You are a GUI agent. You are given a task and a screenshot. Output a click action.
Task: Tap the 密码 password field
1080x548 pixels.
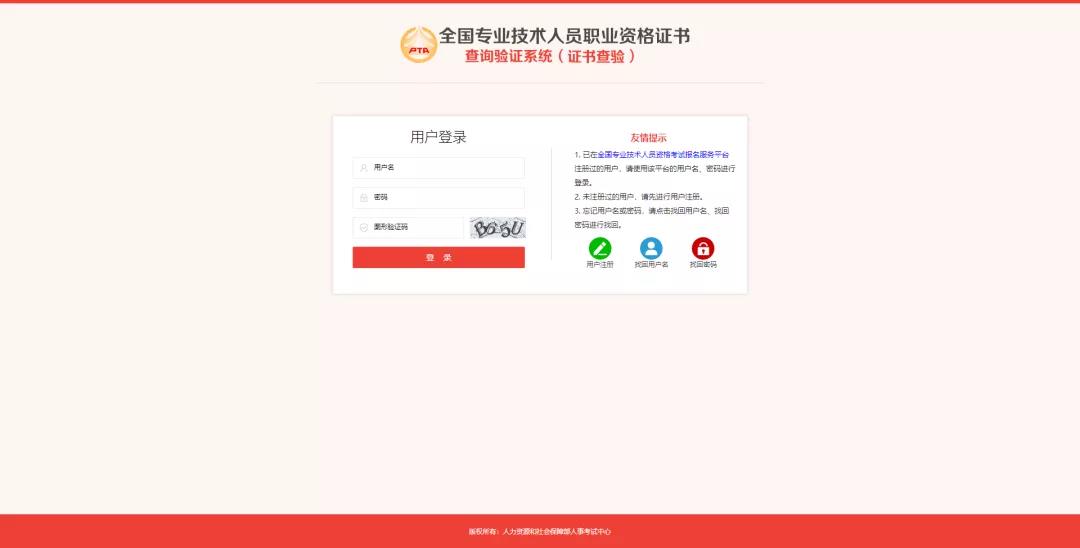pos(438,197)
